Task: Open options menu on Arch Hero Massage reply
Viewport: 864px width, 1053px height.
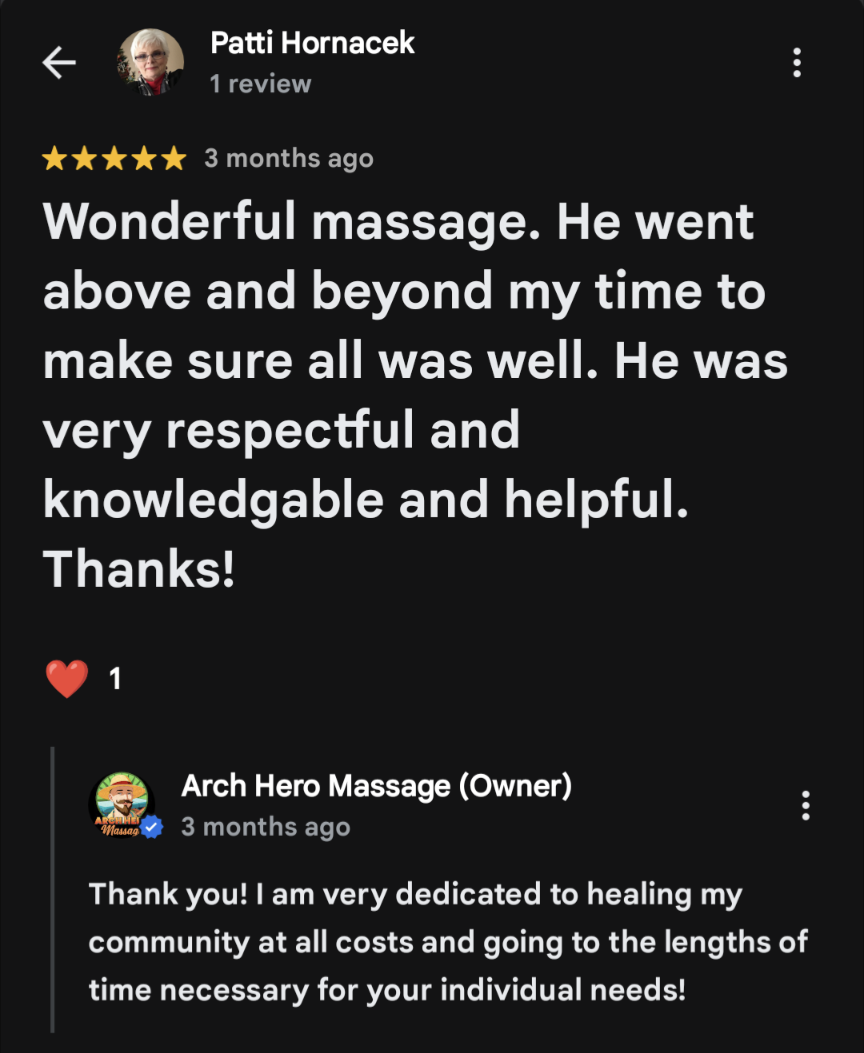Action: click(806, 805)
